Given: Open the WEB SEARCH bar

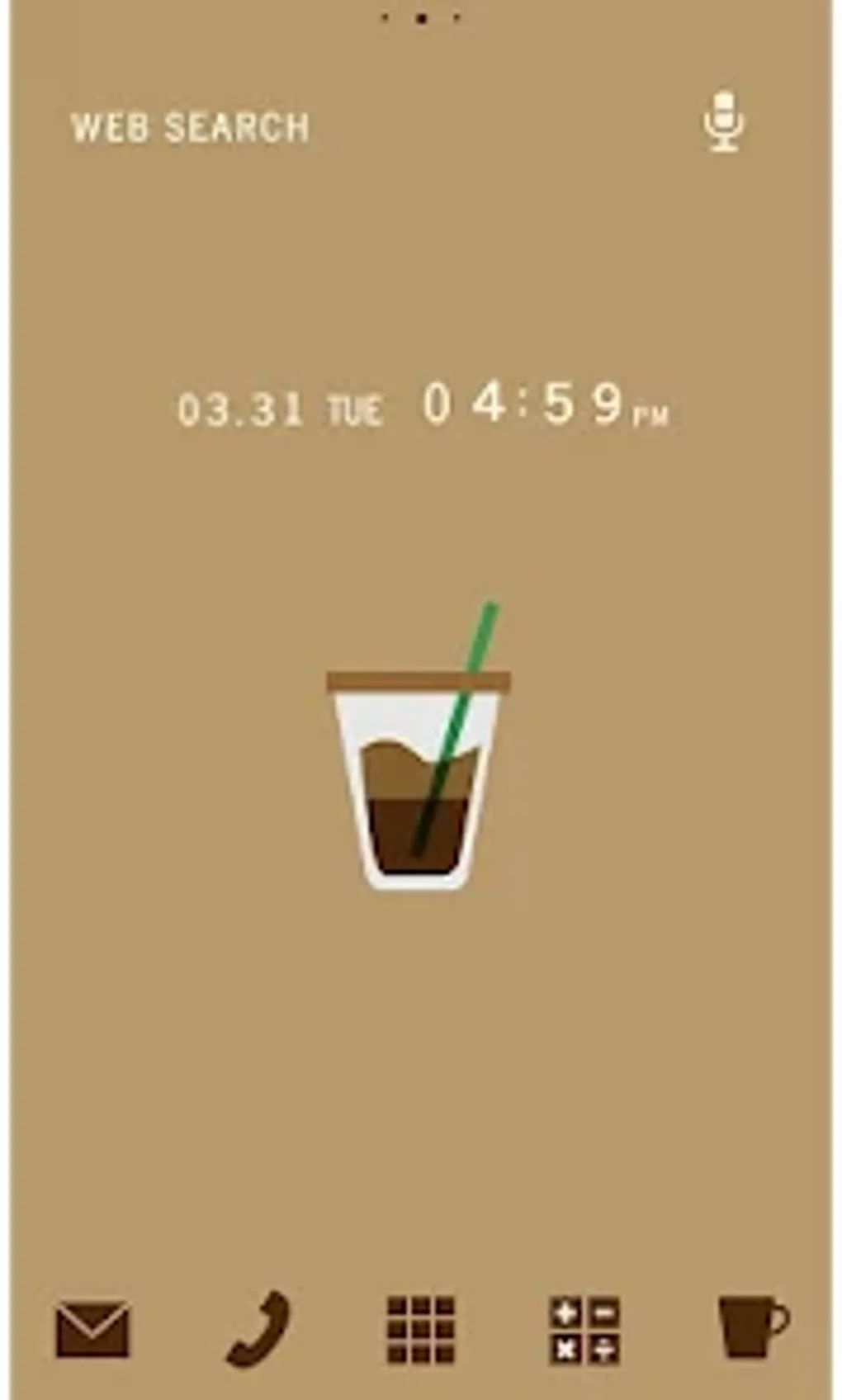Looking at the screenshot, I should (x=191, y=125).
